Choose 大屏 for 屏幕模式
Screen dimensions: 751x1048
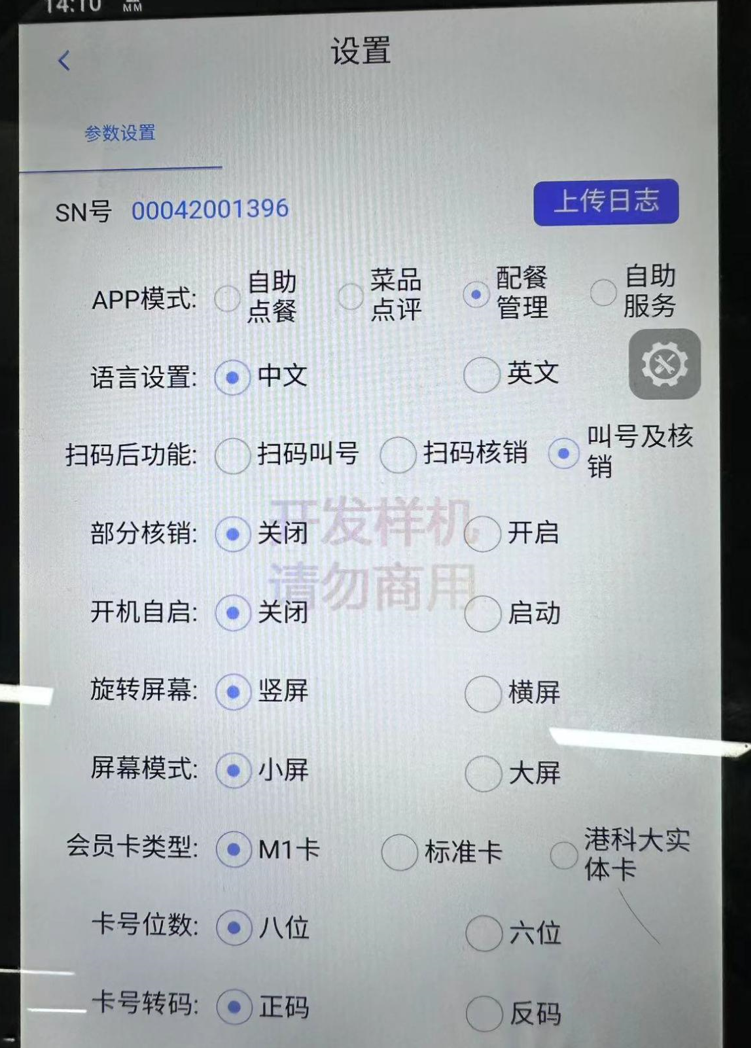[484, 773]
